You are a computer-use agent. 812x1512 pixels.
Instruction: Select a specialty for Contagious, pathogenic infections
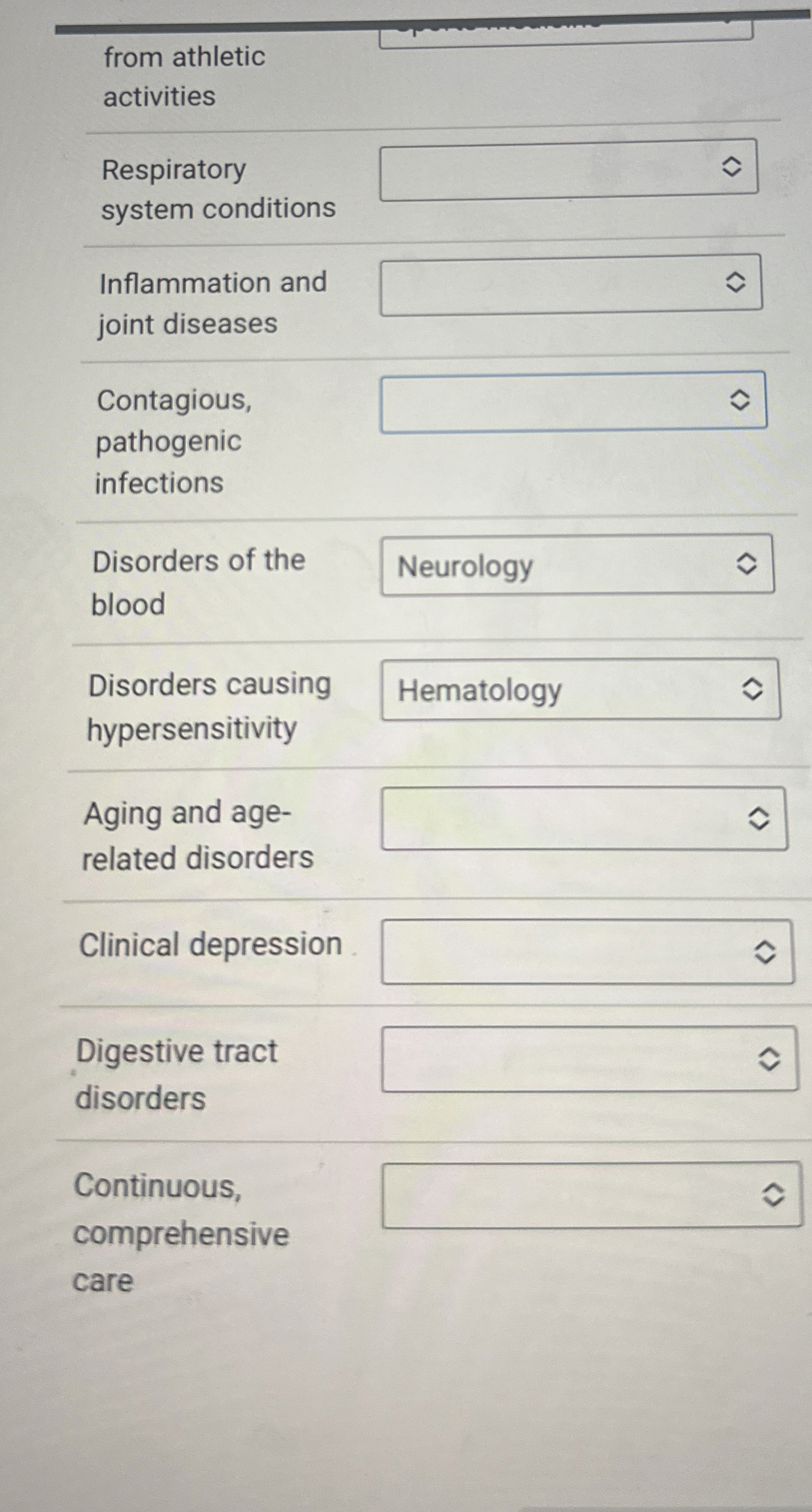pos(573,402)
